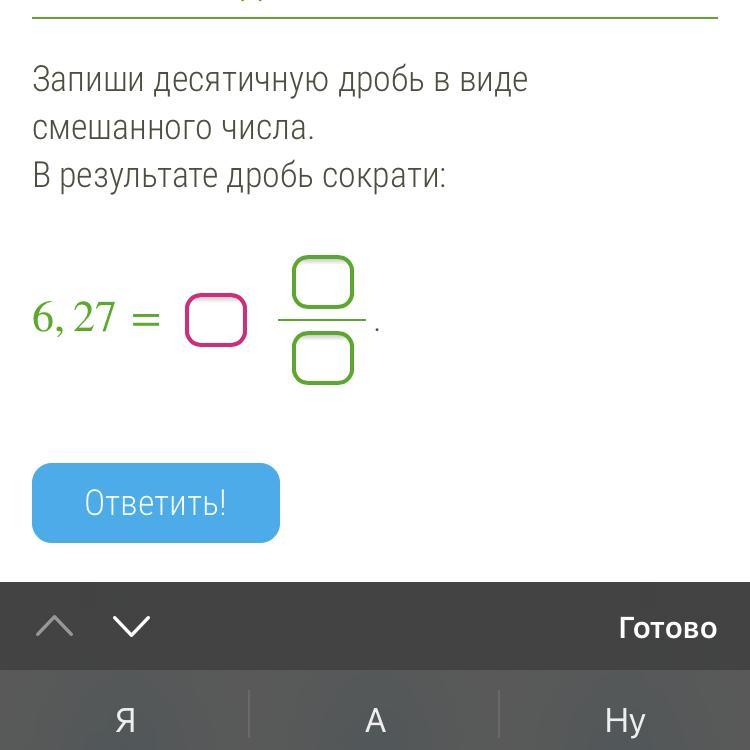Choose the keyboard suggestion Ну

click(625, 719)
